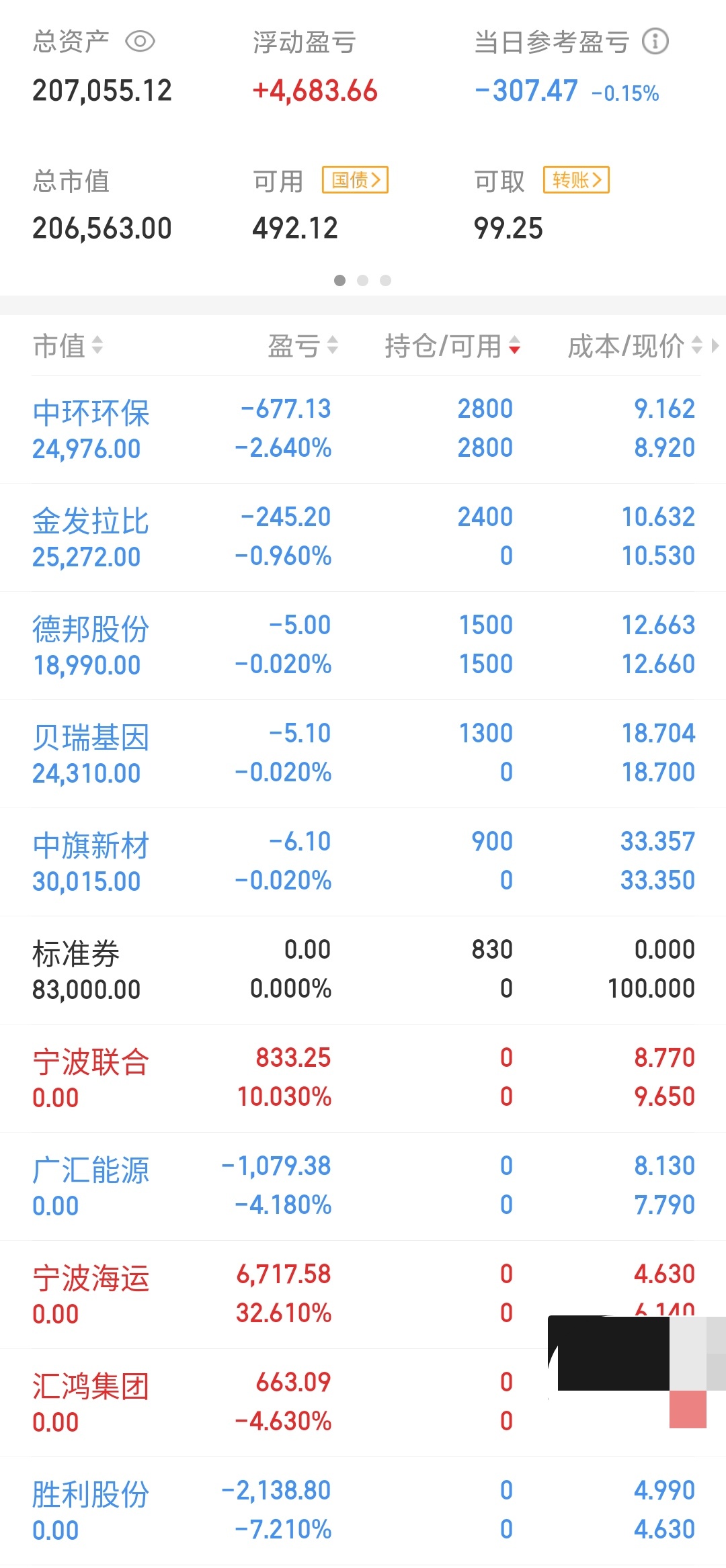Open 中旗新材 holding details

pyautogui.click(x=363, y=862)
